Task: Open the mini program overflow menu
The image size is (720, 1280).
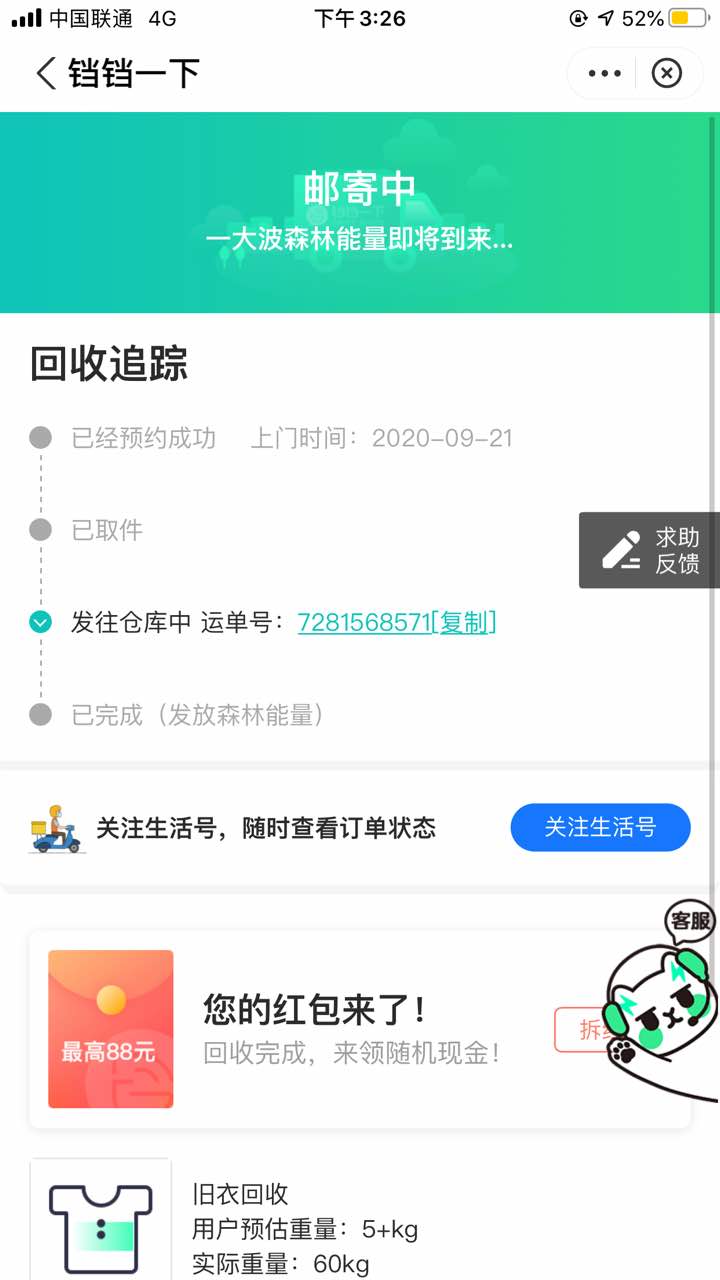Action: coord(605,74)
